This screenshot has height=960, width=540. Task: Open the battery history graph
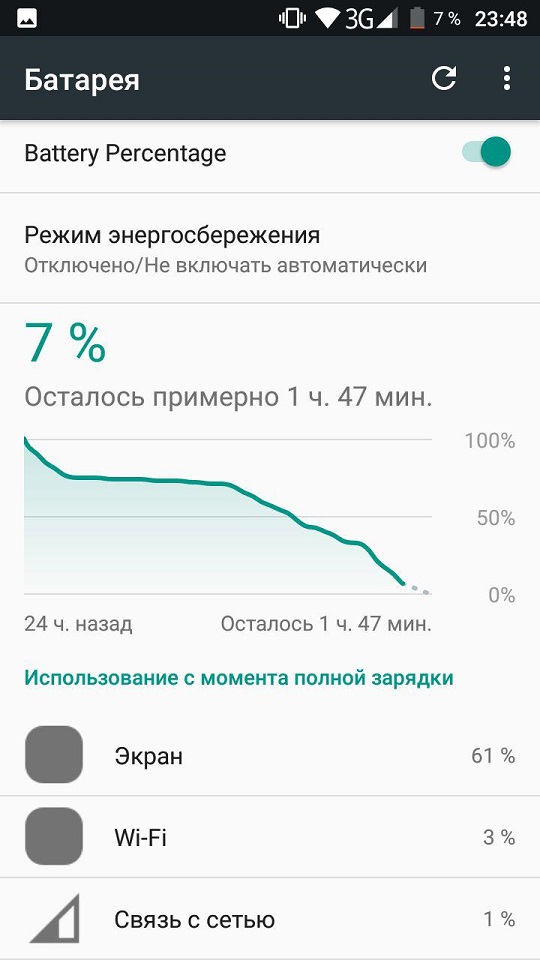[270, 516]
